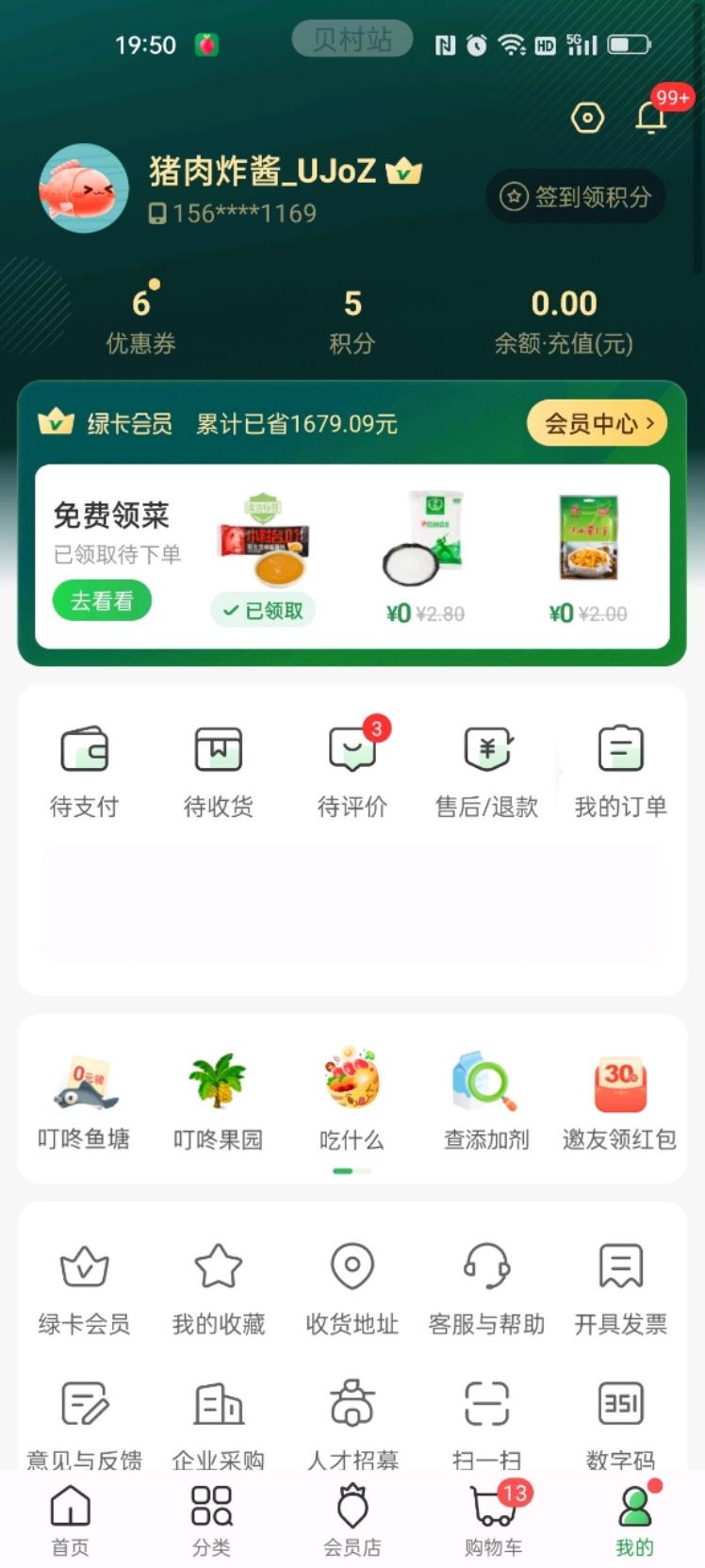Tap the 去看看 button
The height and width of the screenshot is (1568, 705).
(x=102, y=601)
